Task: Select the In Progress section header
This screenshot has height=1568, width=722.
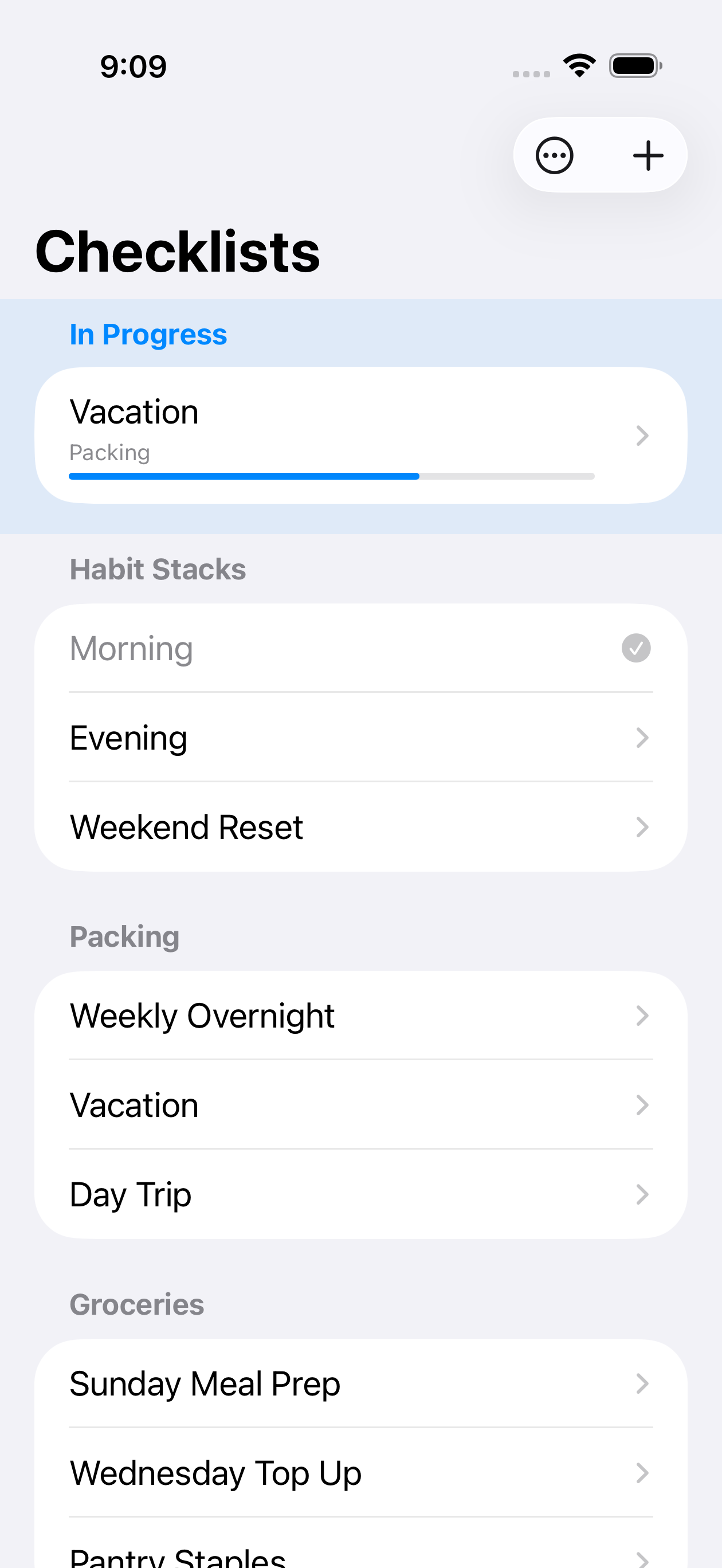Action: pyautogui.click(x=148, y=334)
